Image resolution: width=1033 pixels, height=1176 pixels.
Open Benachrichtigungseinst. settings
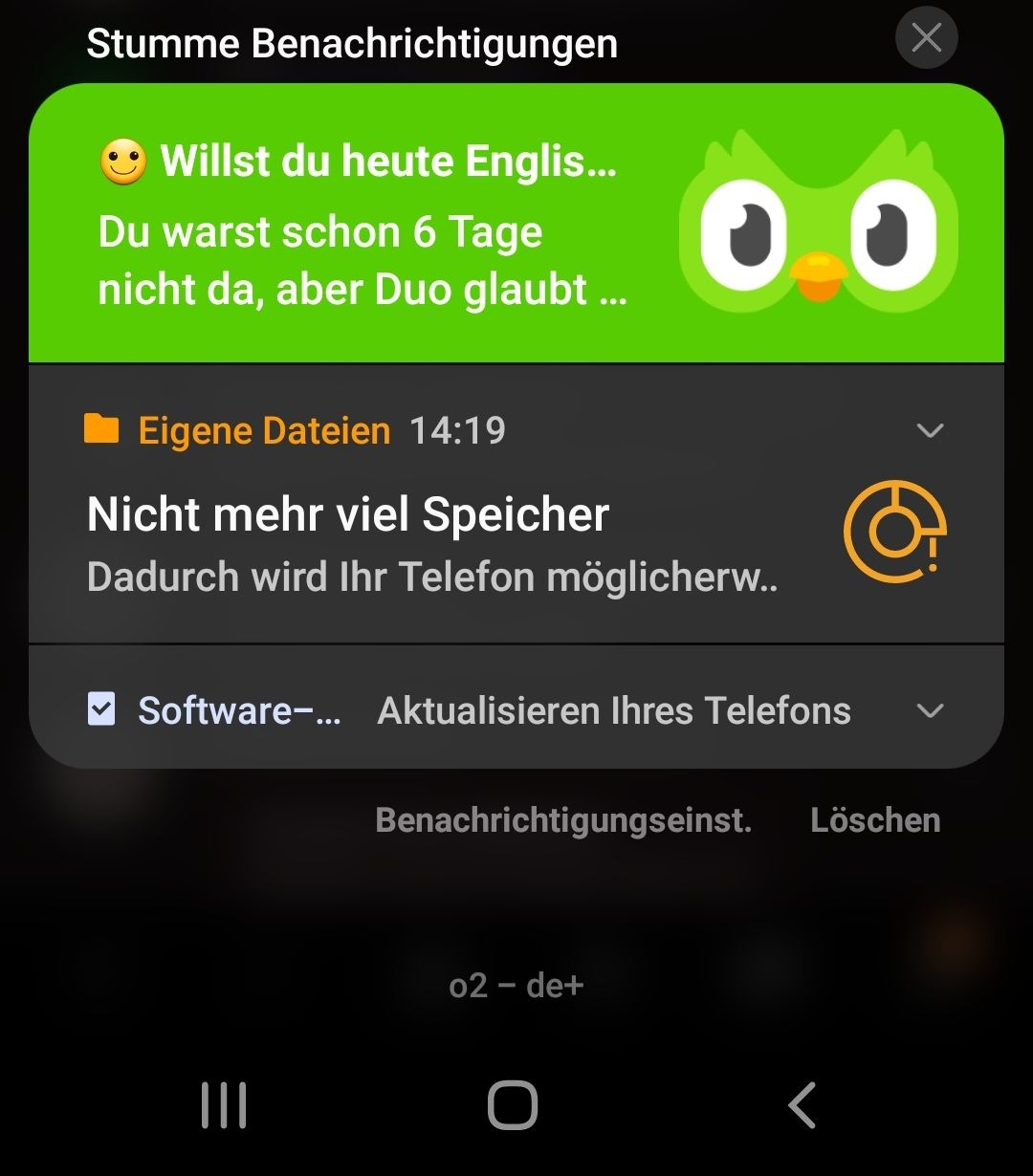click(x=563, y=820)
